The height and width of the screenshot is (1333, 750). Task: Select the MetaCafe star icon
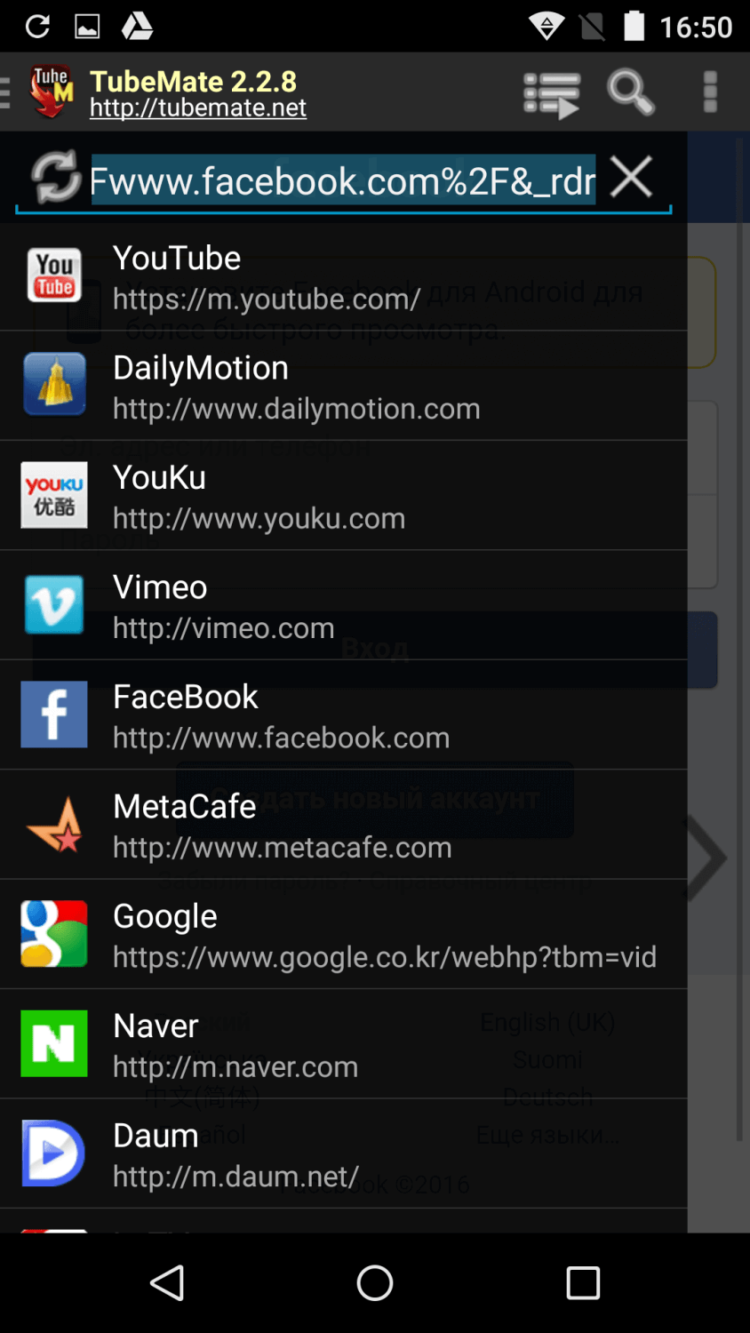tap(53, 824)
